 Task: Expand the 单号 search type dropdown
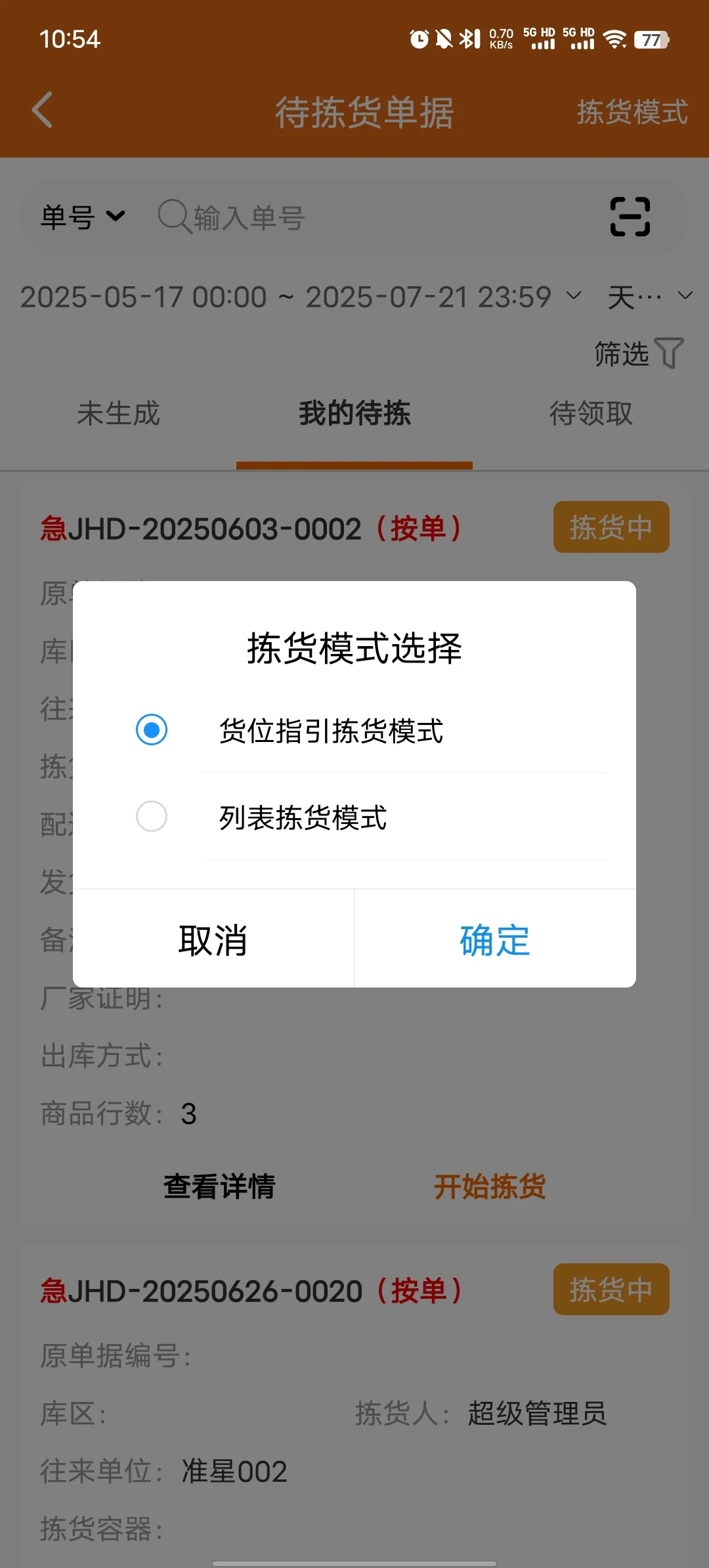(80, 217)
